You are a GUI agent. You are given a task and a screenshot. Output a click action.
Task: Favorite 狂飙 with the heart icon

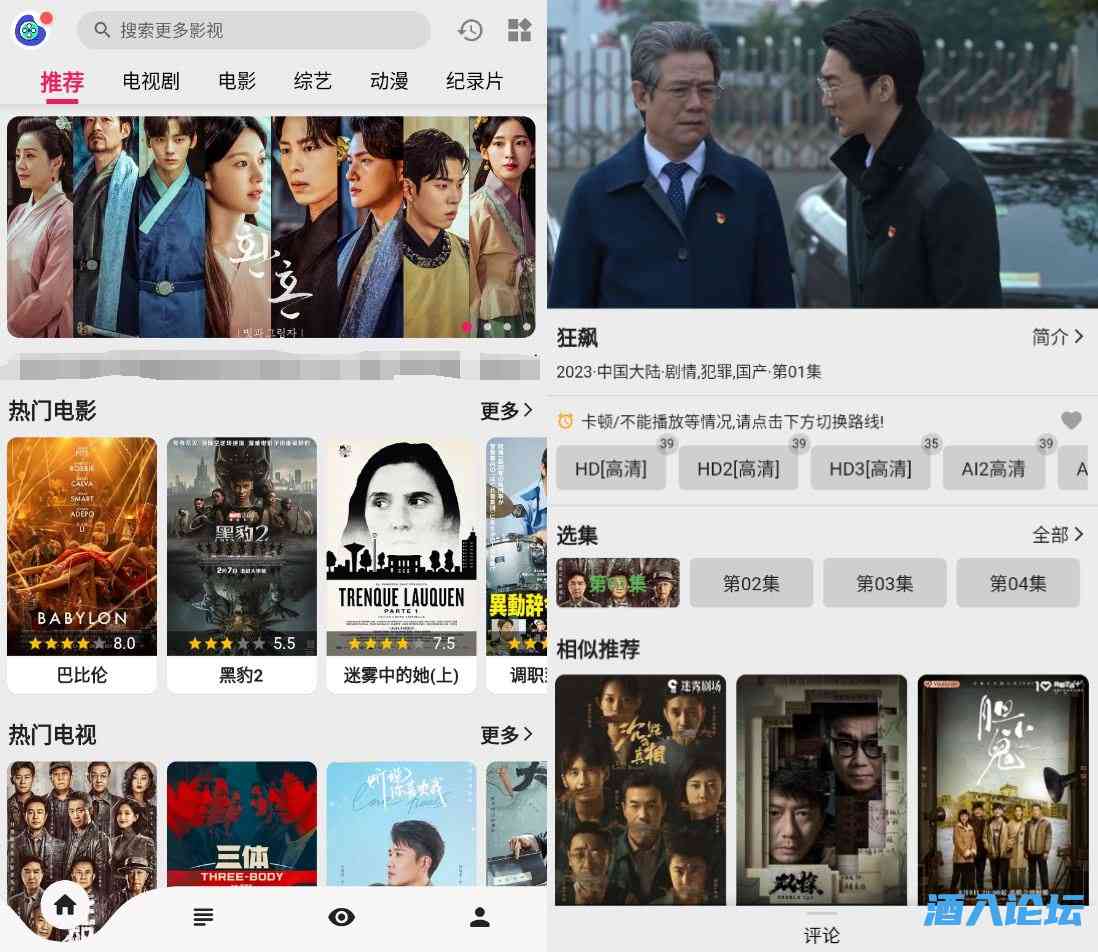(x=1071, y=421)
